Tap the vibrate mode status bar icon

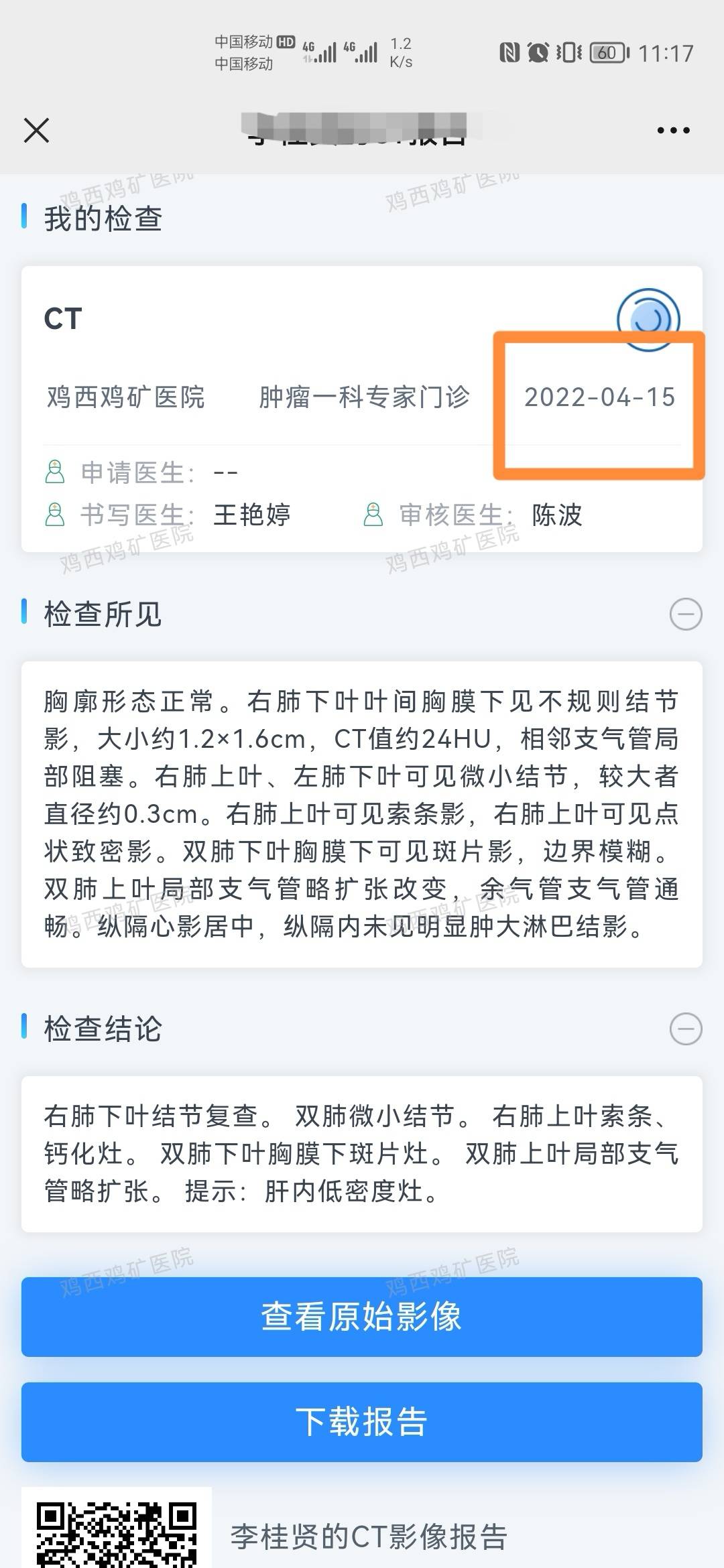tap(568, 50)
